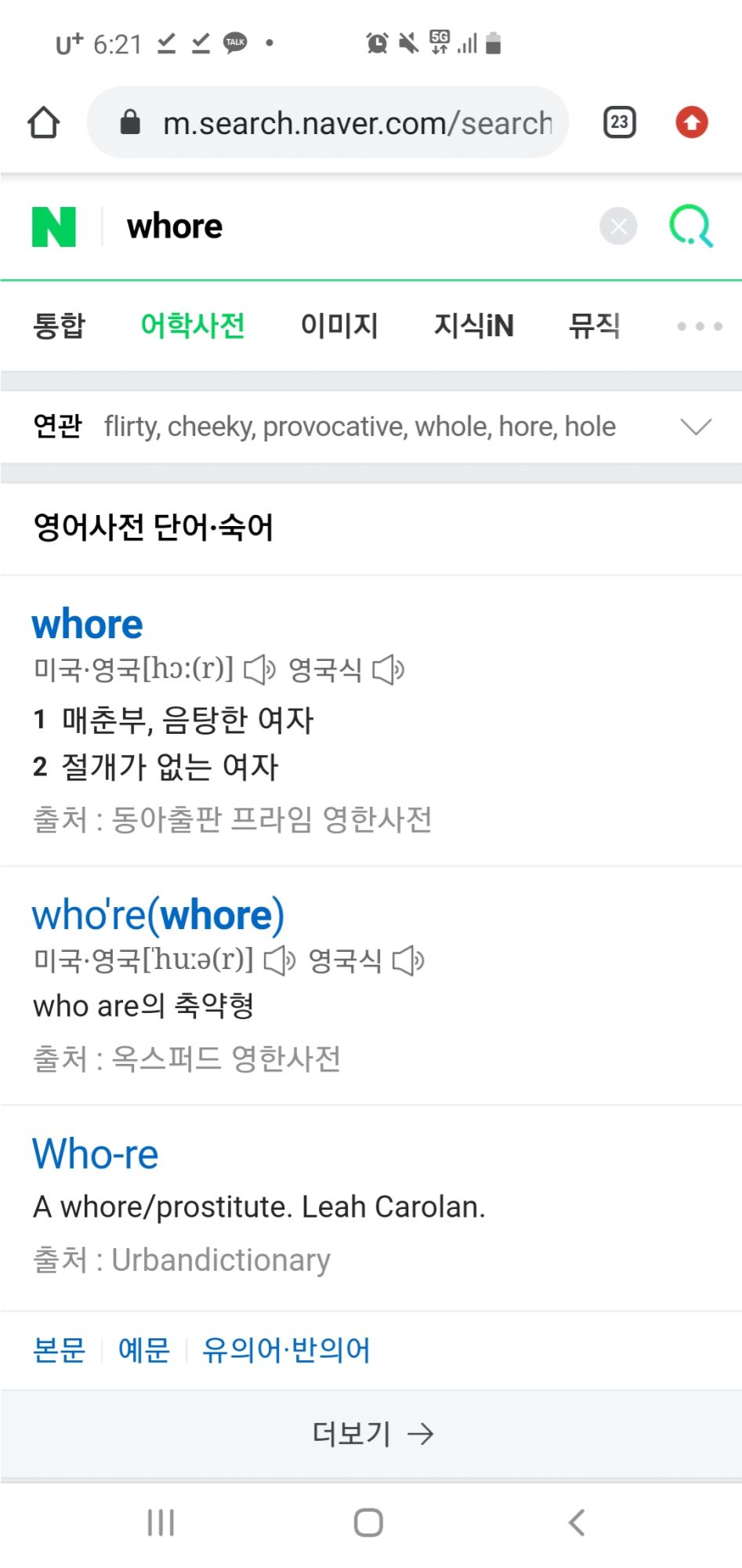Viewport: 742px width, 1568px height.
Task: Expand the 연관 related words chevron
Action: pos(696,426)
